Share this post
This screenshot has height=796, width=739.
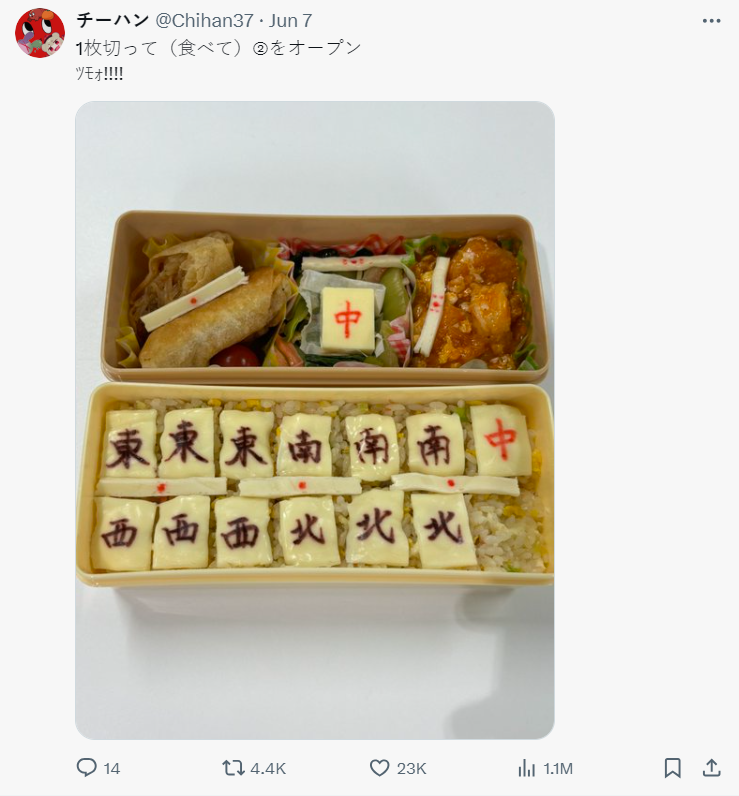point(712,768)
